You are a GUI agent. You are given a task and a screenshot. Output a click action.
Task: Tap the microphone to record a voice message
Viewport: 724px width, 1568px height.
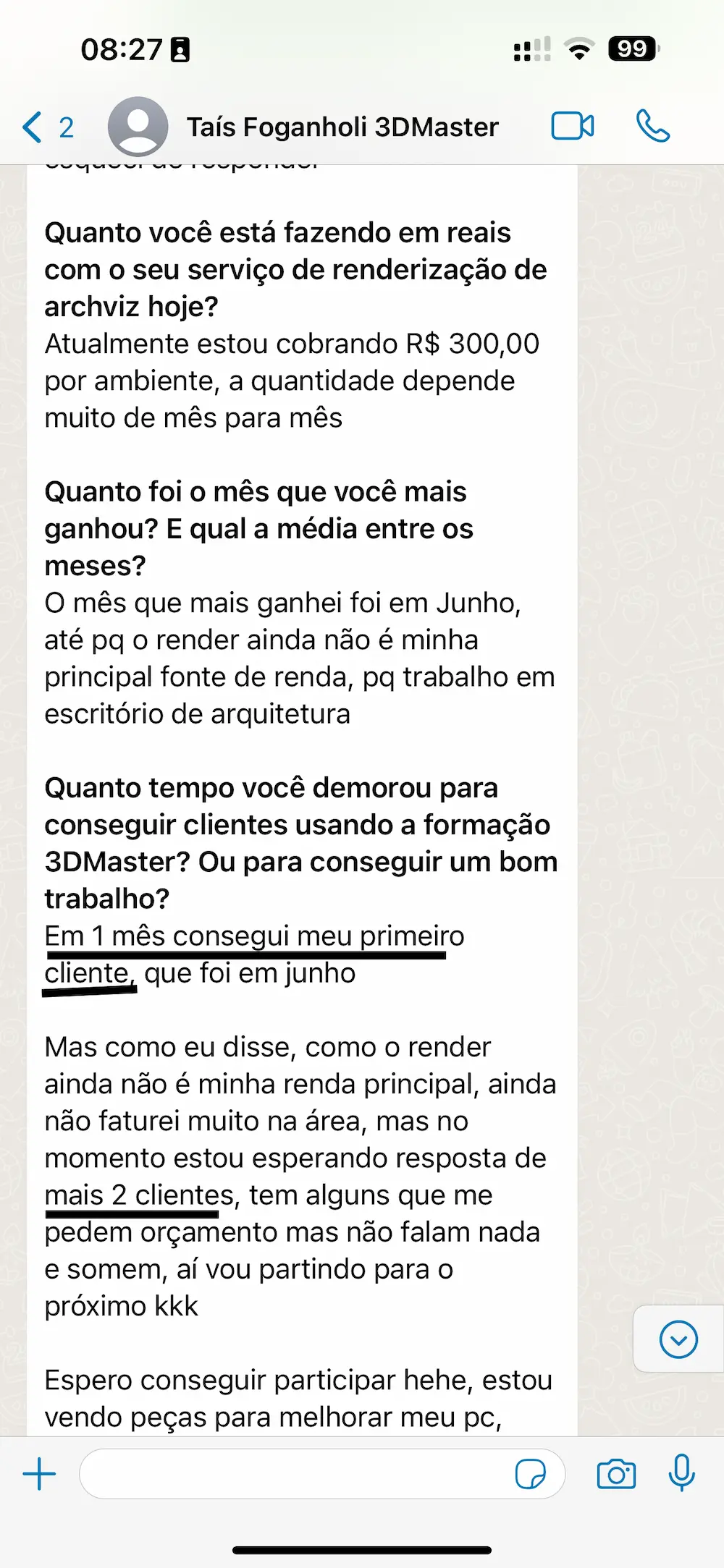click(x=681, y=1472)
